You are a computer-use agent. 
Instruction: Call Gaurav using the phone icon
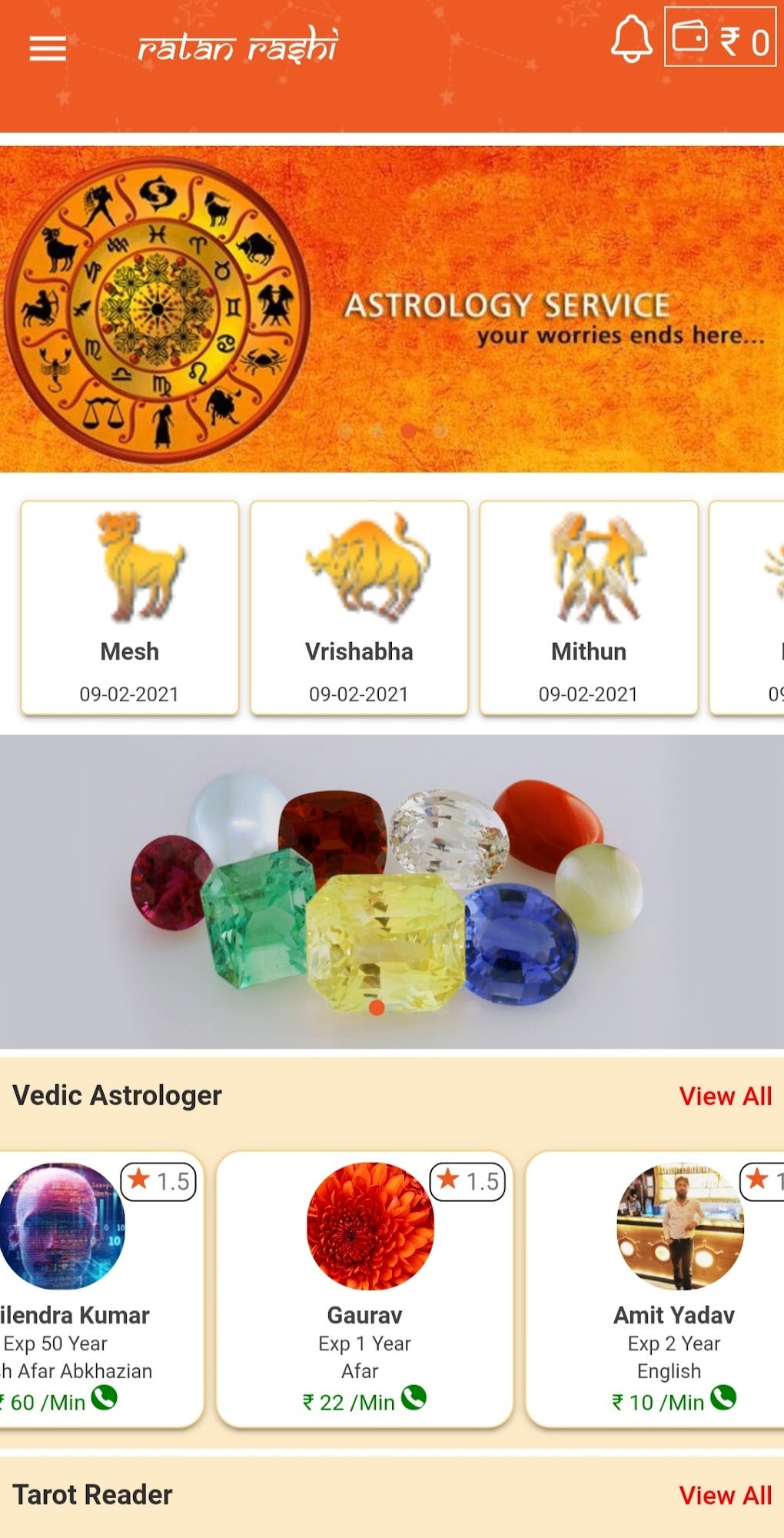click(414, 1397)
